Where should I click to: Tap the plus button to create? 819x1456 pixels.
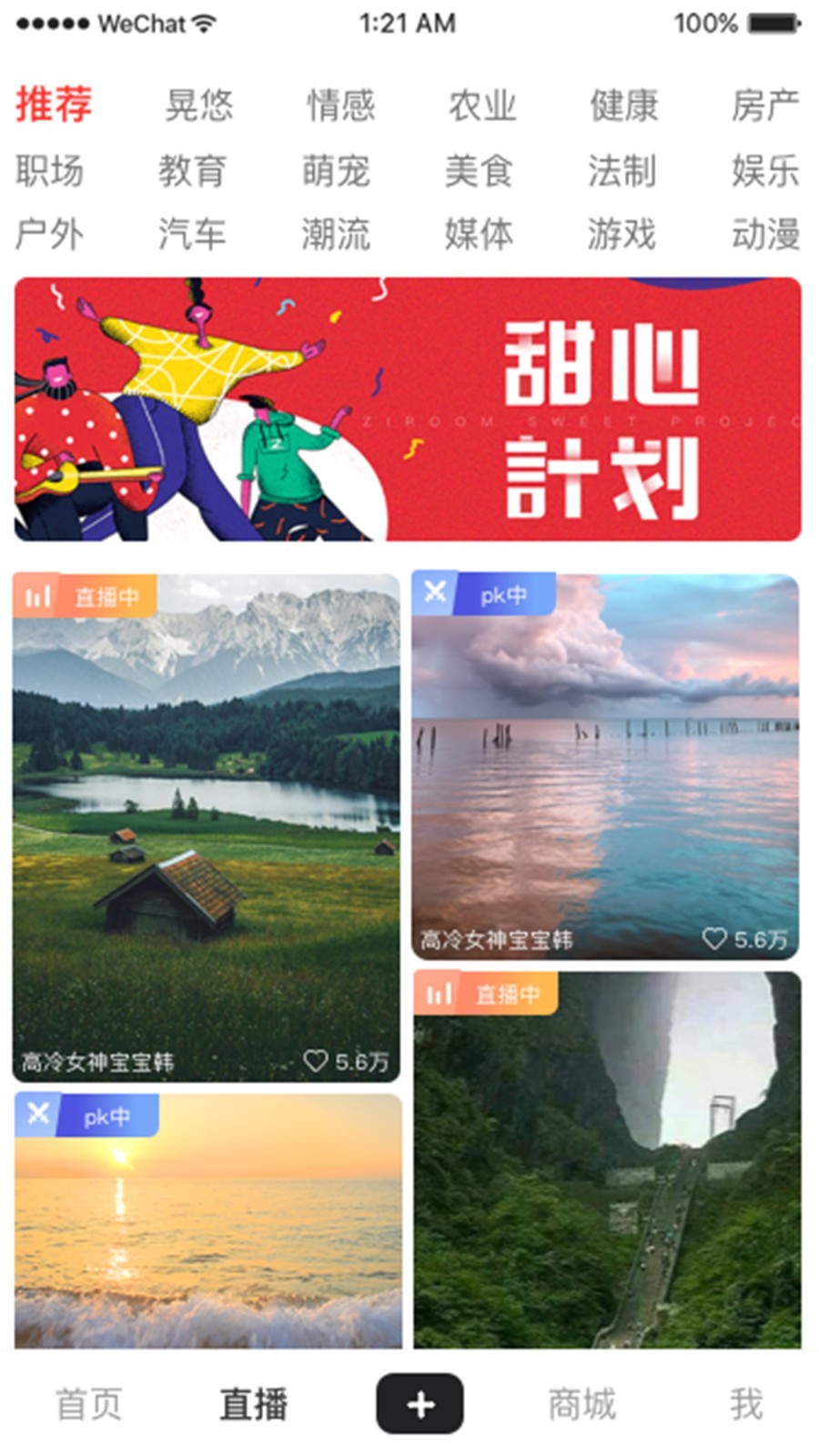[420, 1404]
